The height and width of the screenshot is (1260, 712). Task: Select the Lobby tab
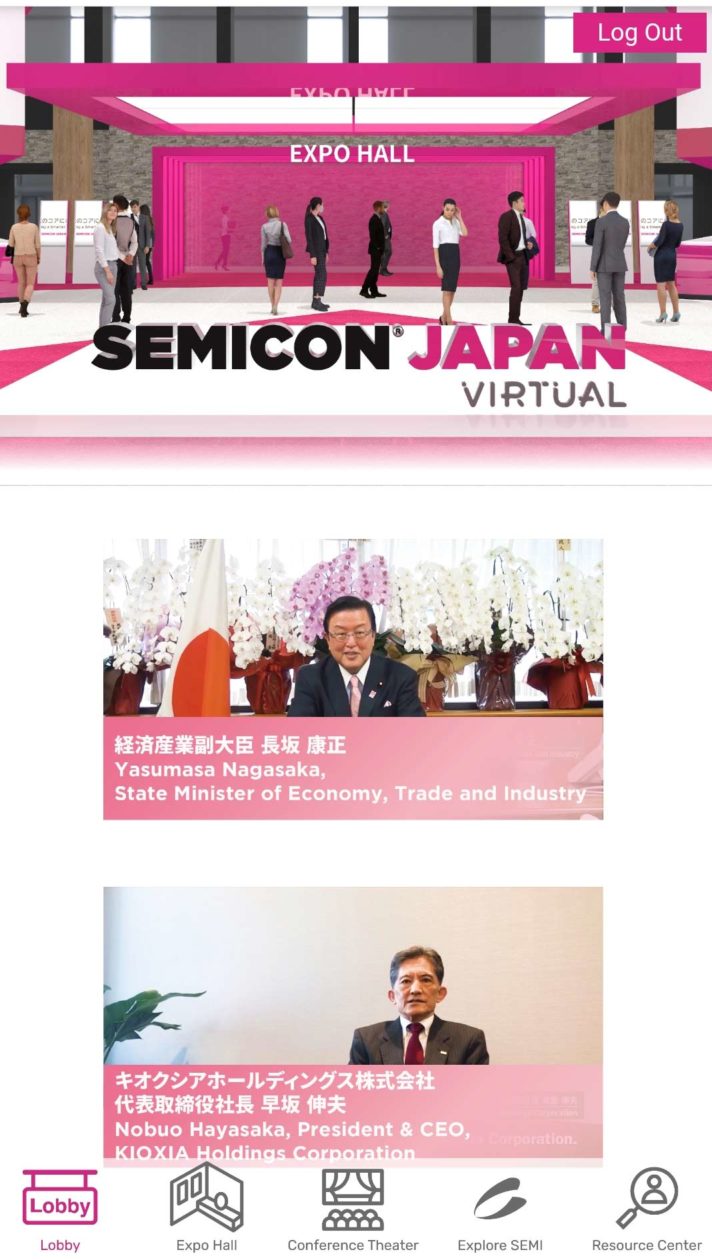click(x=60, y=1211)
